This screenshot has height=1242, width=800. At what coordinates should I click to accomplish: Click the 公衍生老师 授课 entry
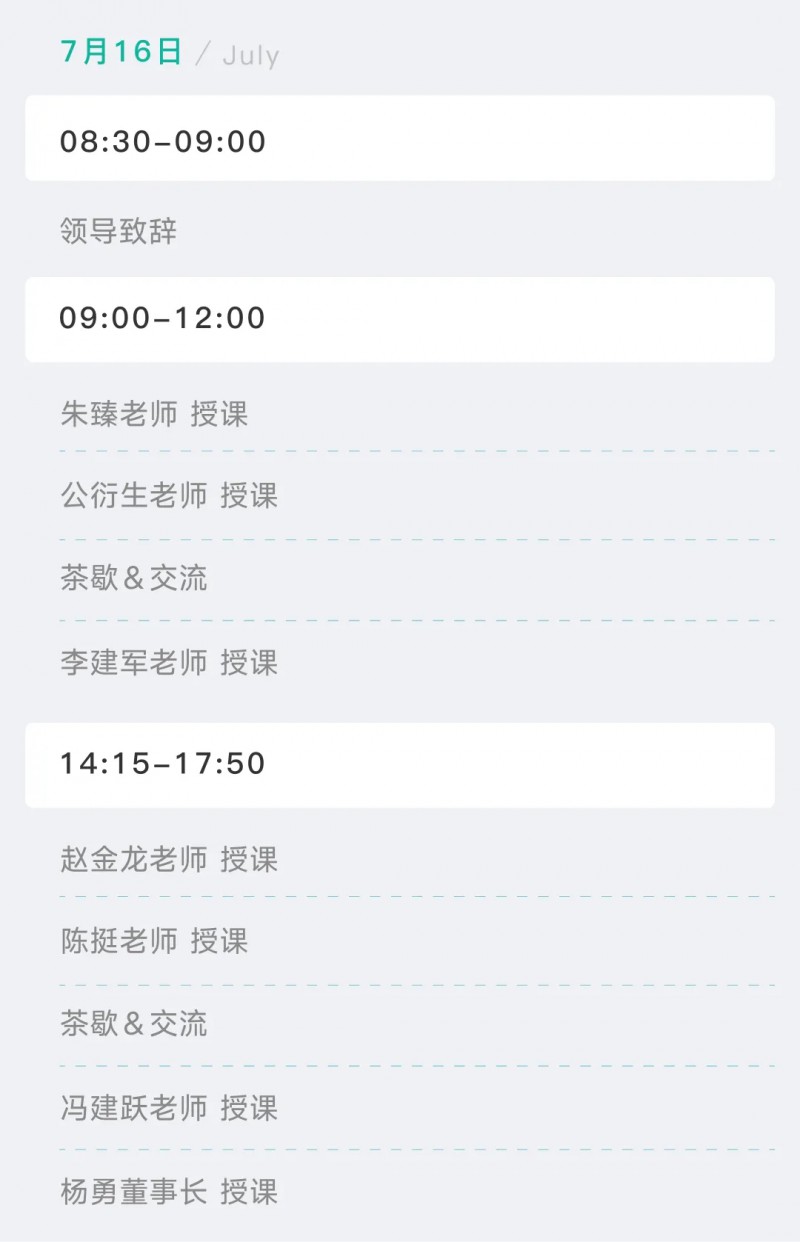tap(168, 495)
